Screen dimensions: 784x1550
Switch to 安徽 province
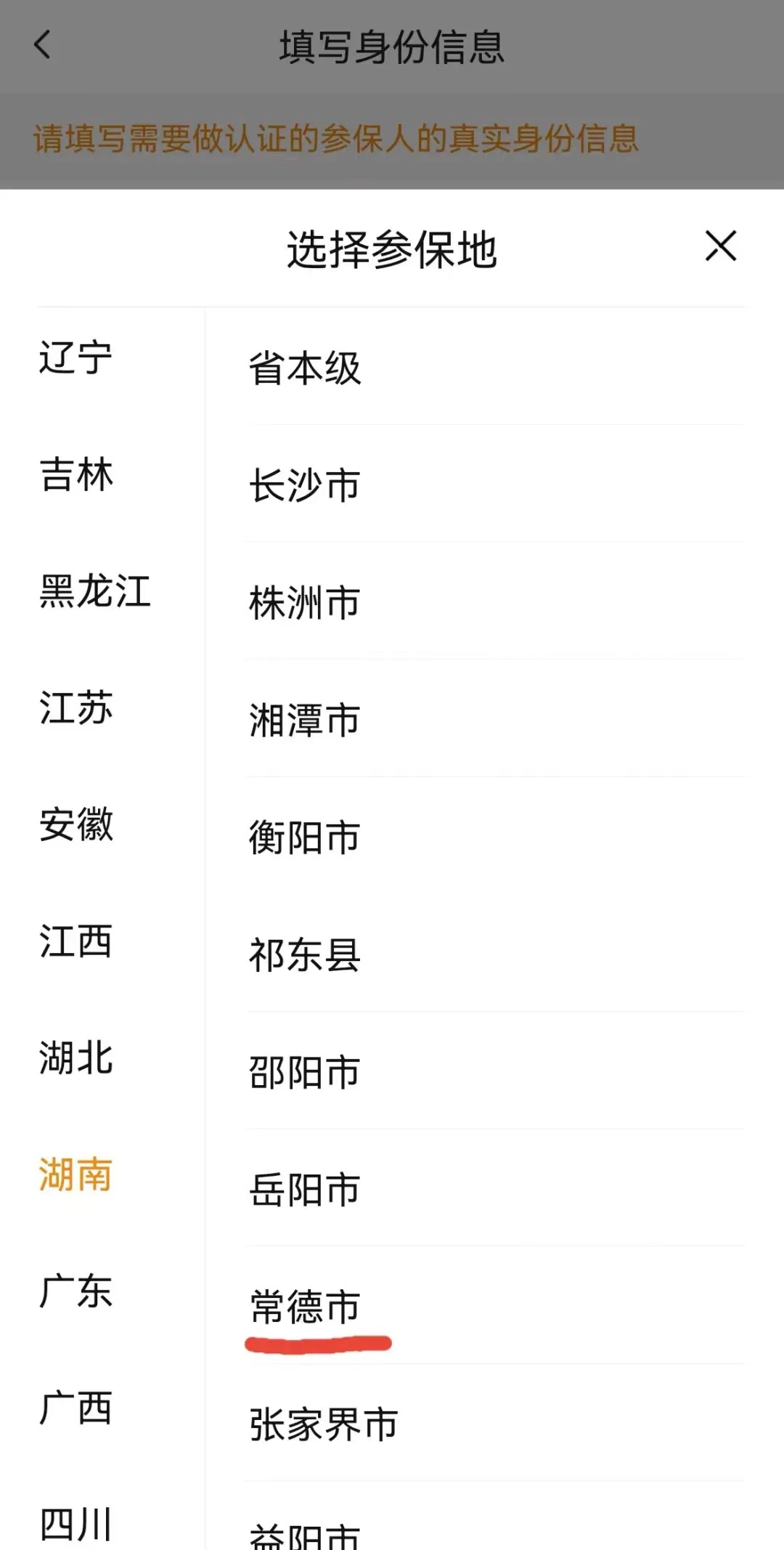click(x=76, y=824)
